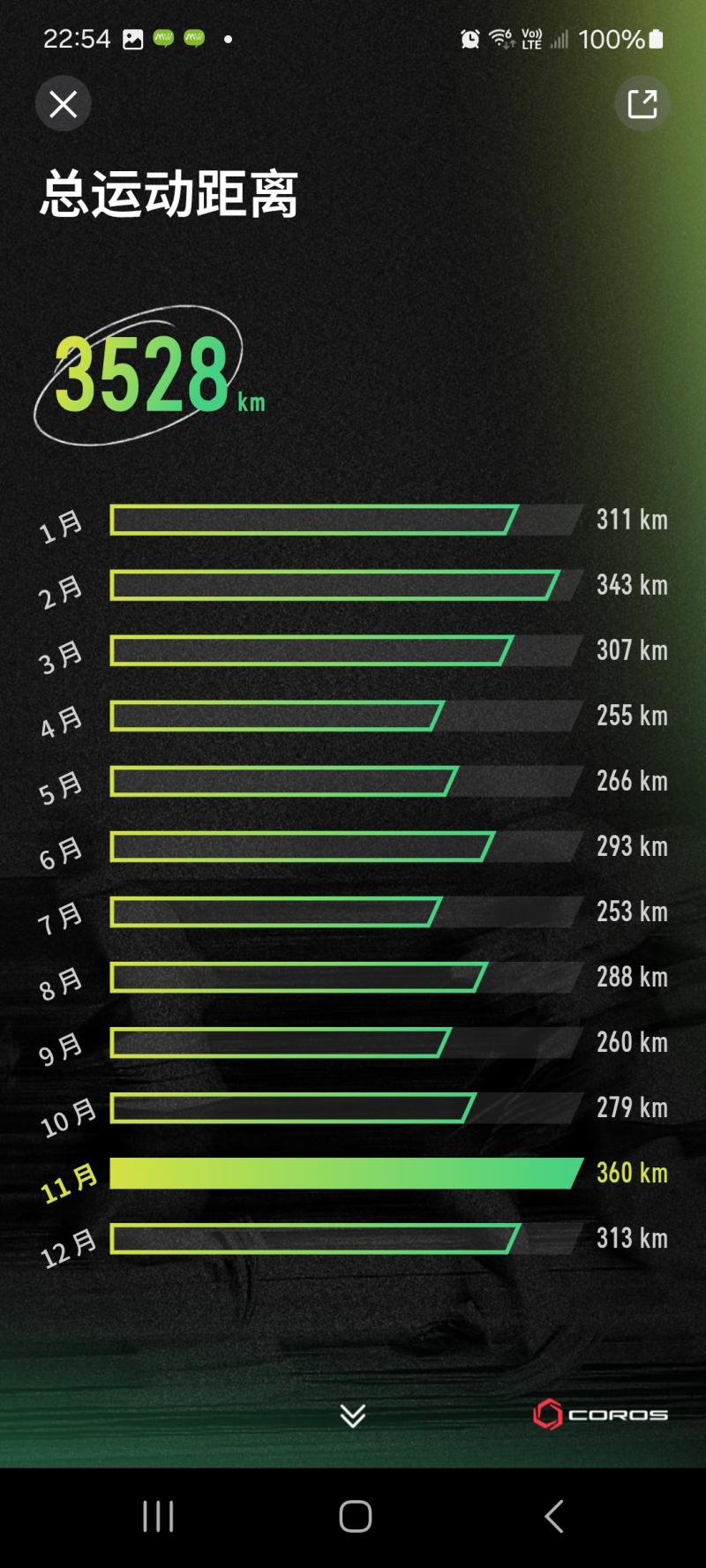Close the total distance summary screen
This screenshot has height=1568, width=706.
tap(63, 105)
